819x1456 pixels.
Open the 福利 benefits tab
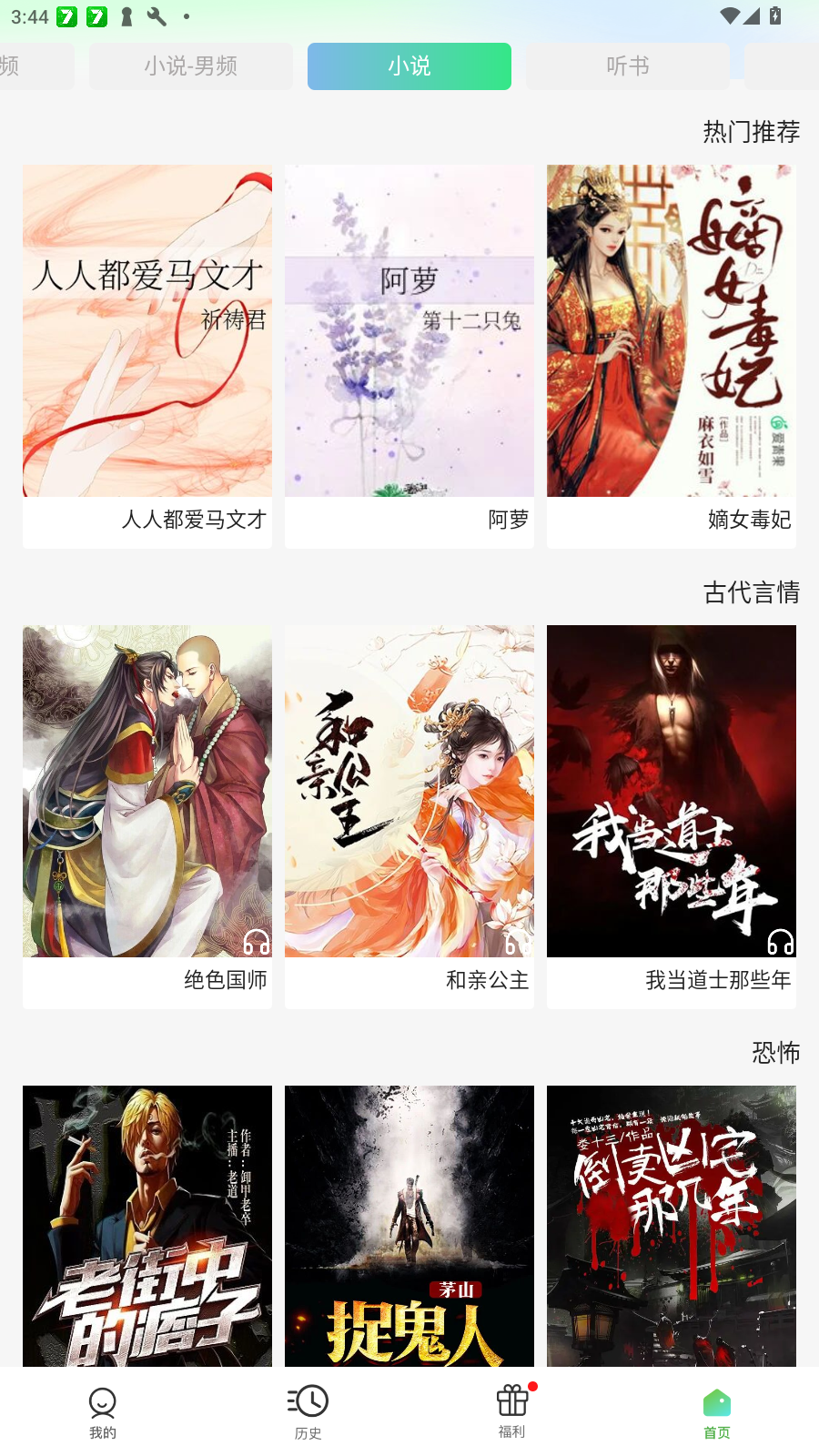(512, 1411)
